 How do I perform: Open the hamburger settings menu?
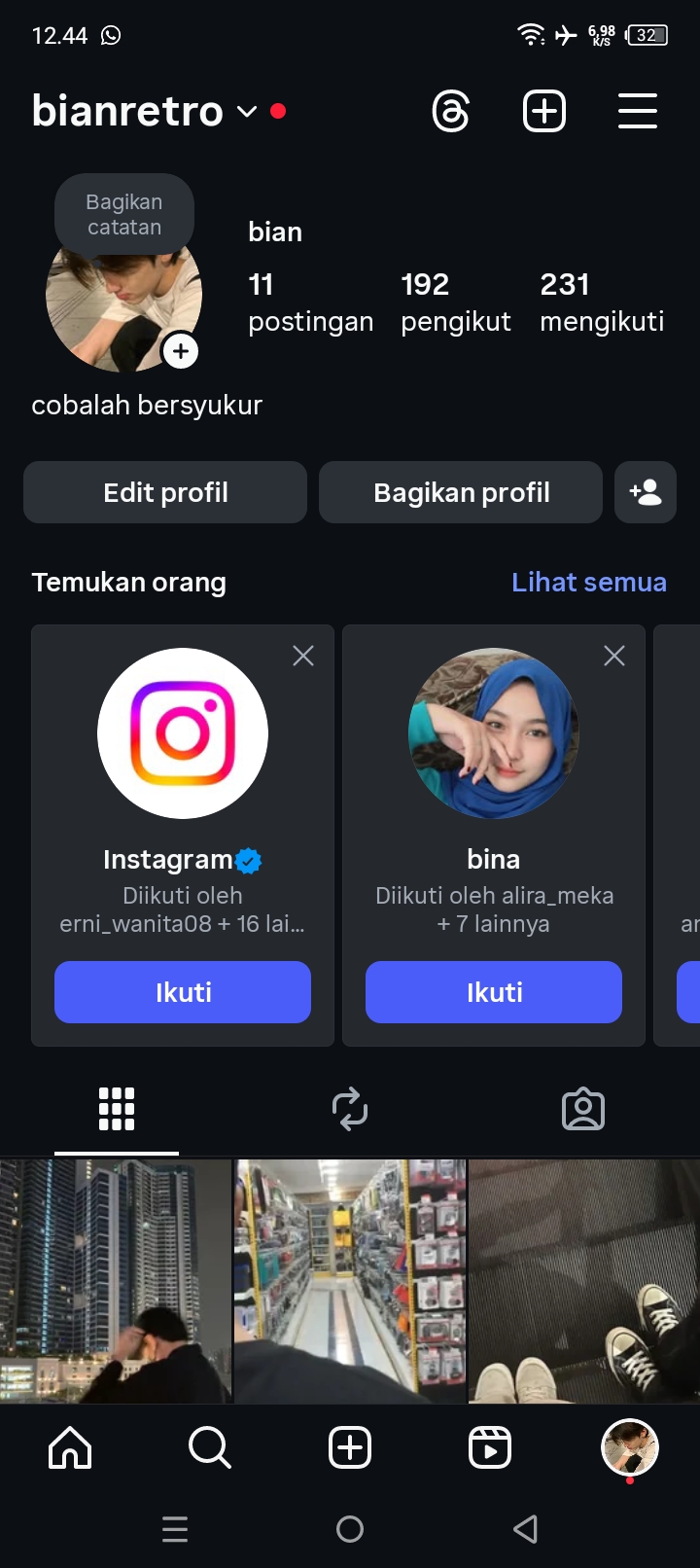pos(638,111)
